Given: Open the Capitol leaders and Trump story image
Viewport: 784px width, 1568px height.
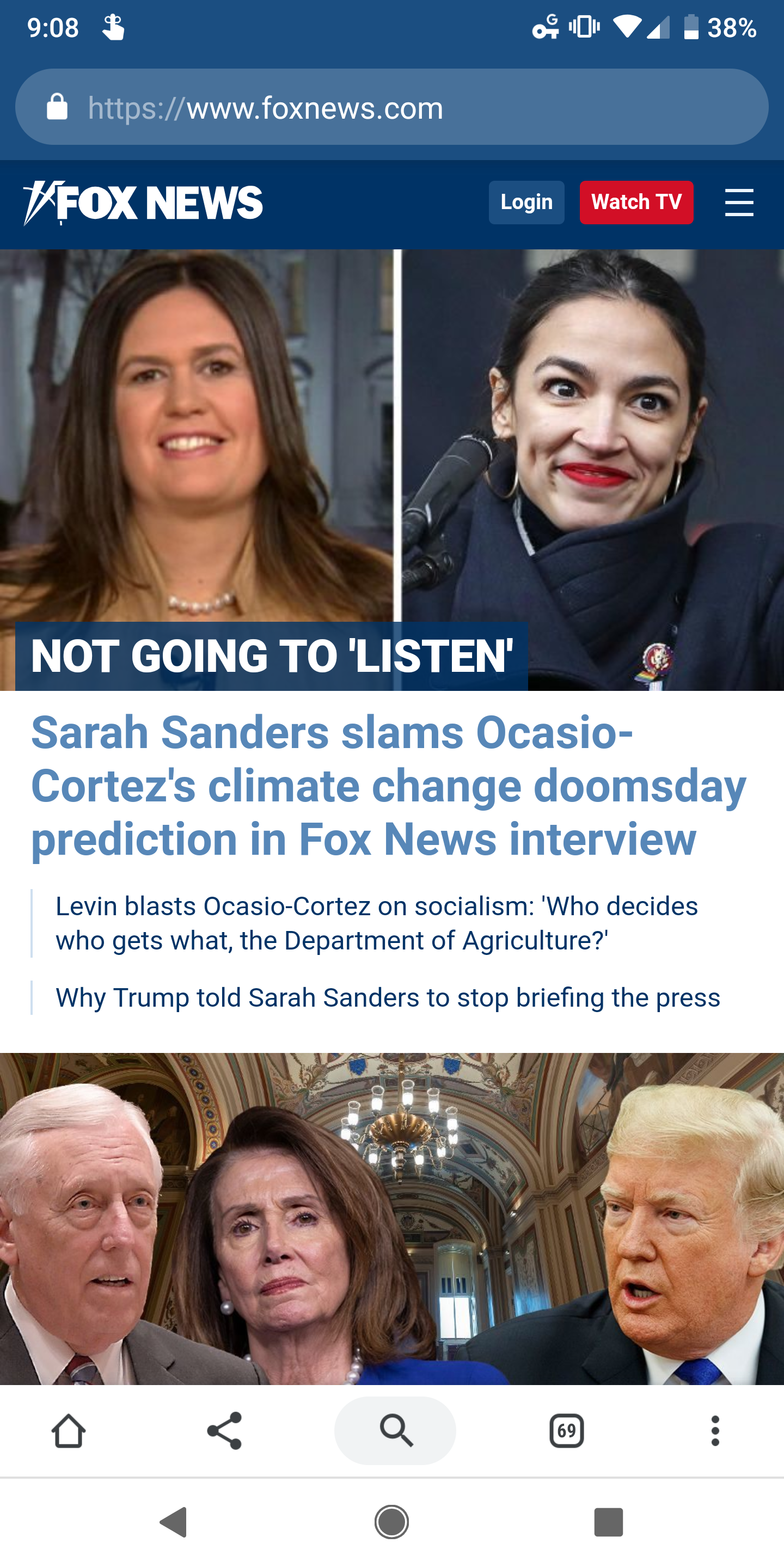Looking at the screenshot, I should point(392,1218).
